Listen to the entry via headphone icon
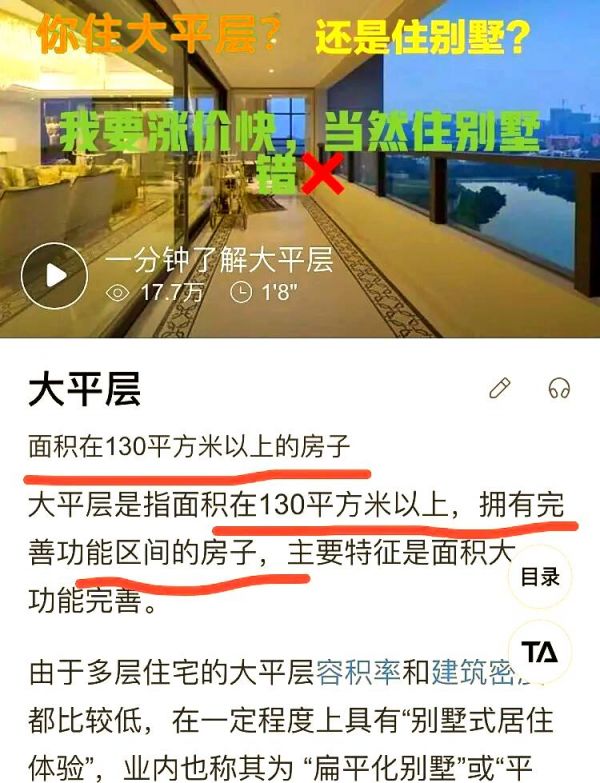The height and width of the screenshot is (783, 600). pyautogui.click(x=559, y=388)
